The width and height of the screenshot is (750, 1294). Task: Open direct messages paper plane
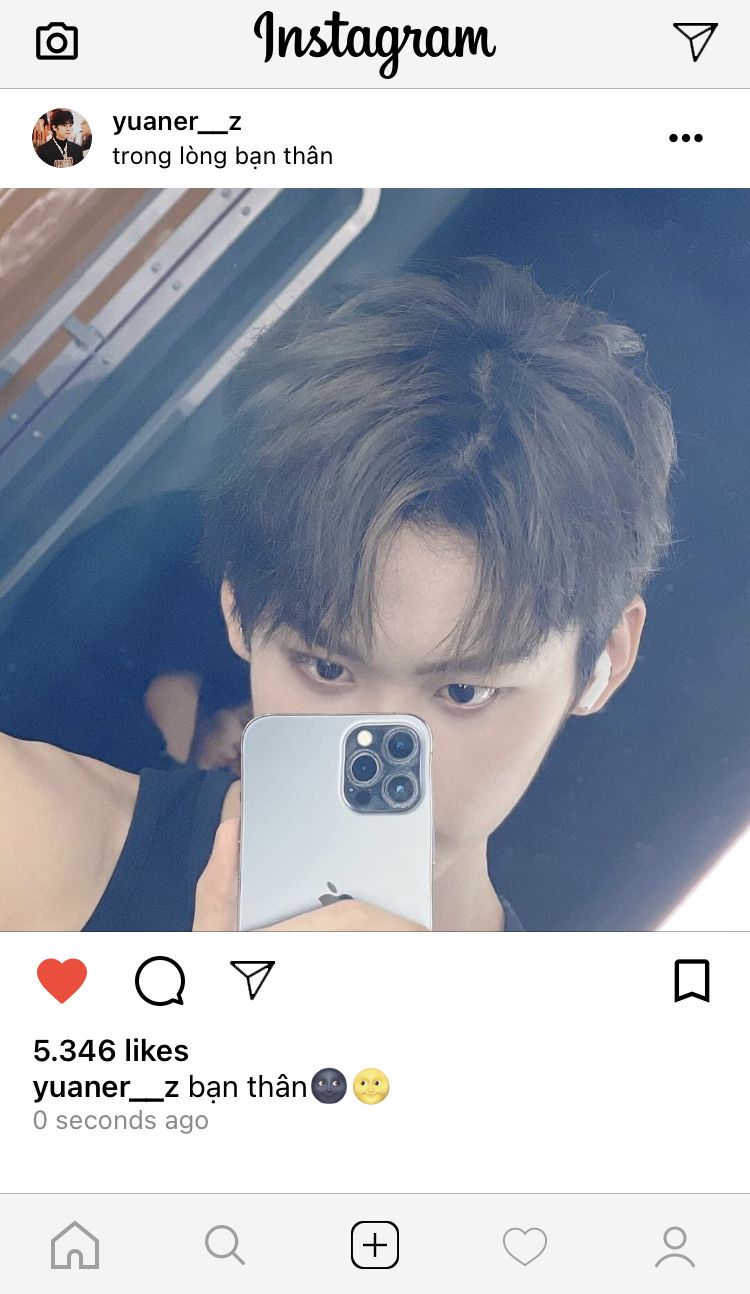tap(695, 42)
